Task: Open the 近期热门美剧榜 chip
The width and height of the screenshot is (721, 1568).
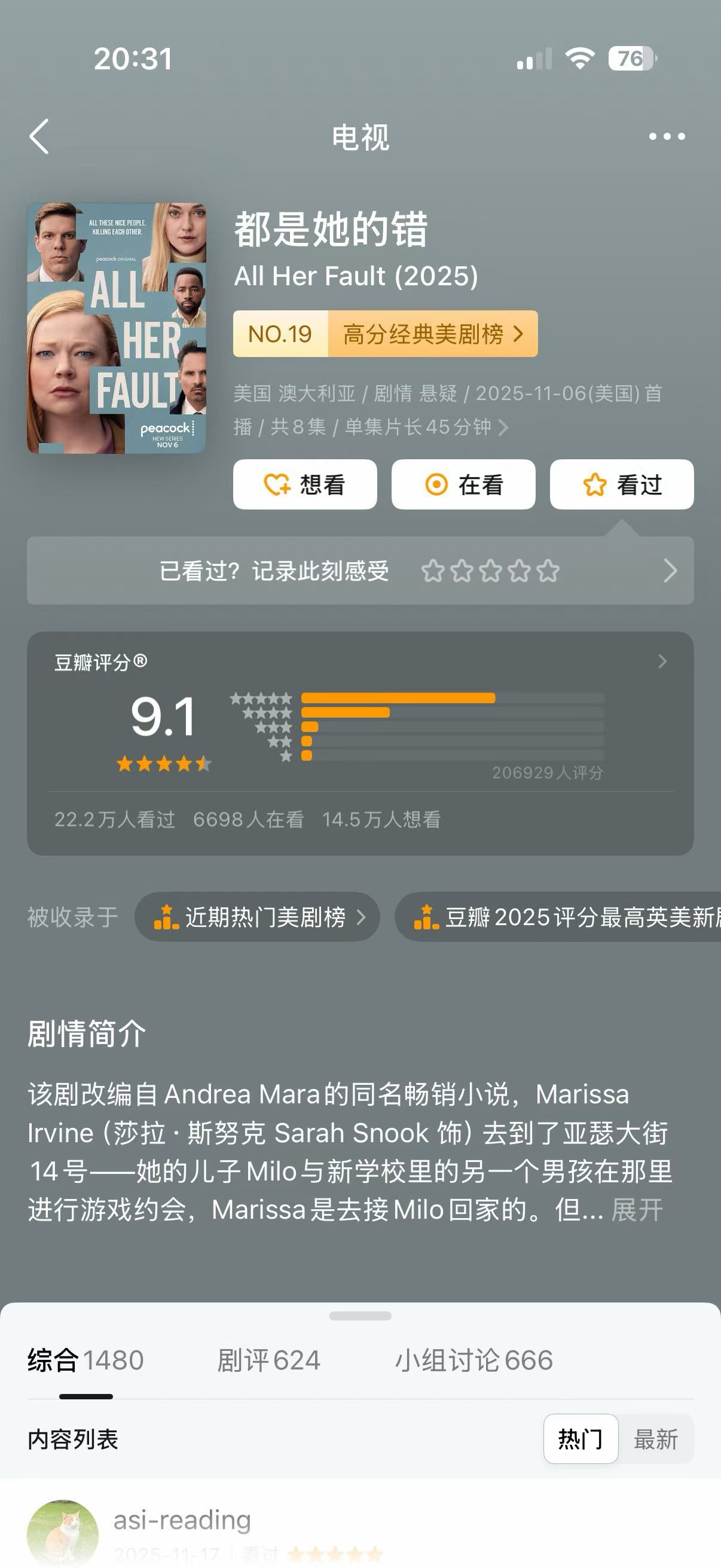Action: [x=257, y=917]
